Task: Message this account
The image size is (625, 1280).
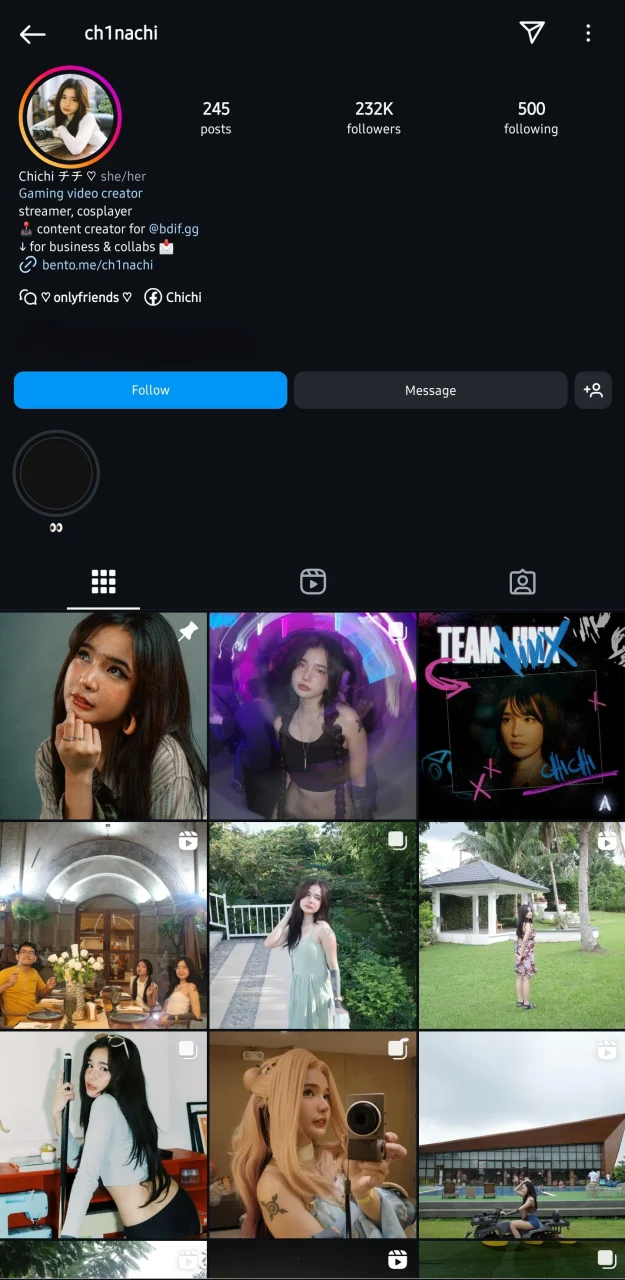Action: coord(430,390)
